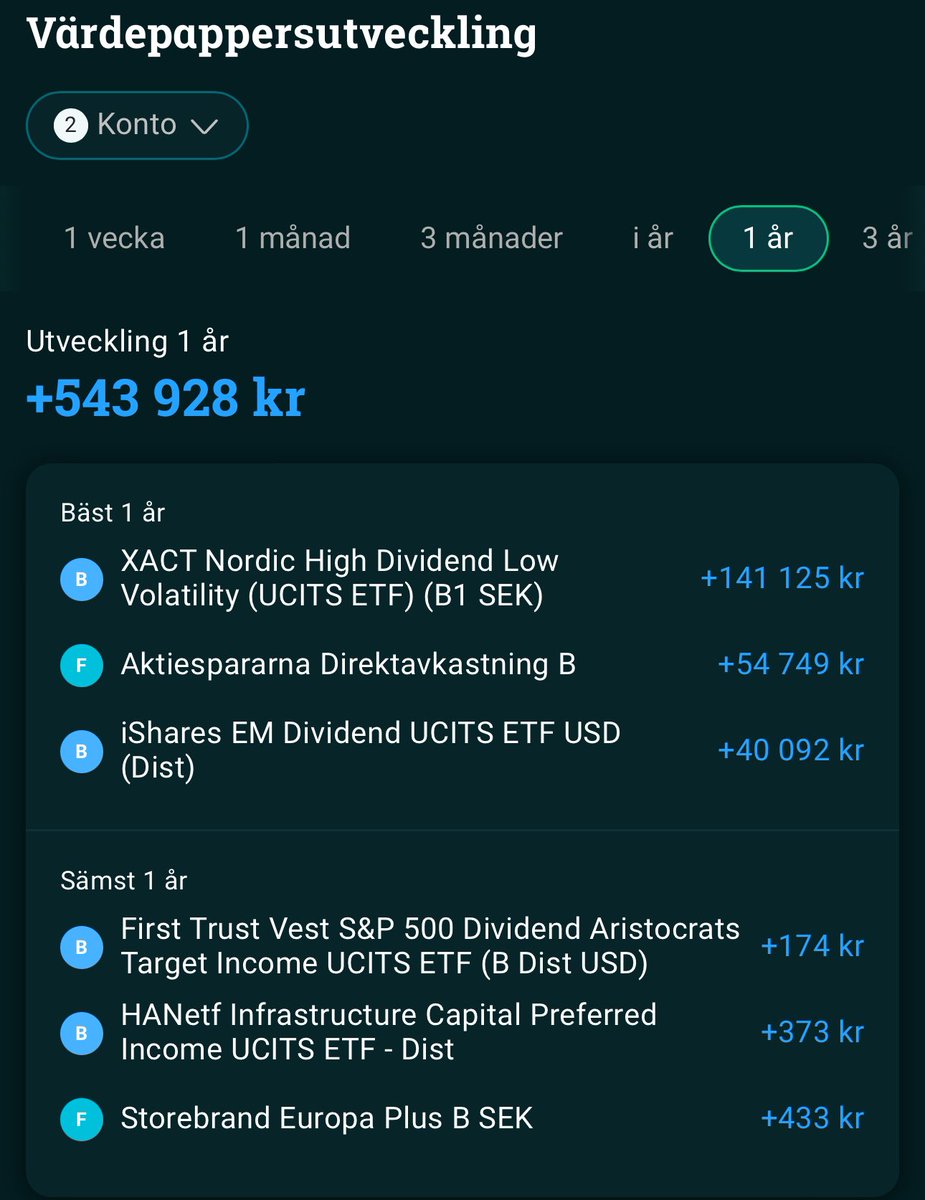The height and width of the screenshot is (1200, 925).
Task: Open Storebrand Europa Plus B SEK
Action: pos(327,1118)
